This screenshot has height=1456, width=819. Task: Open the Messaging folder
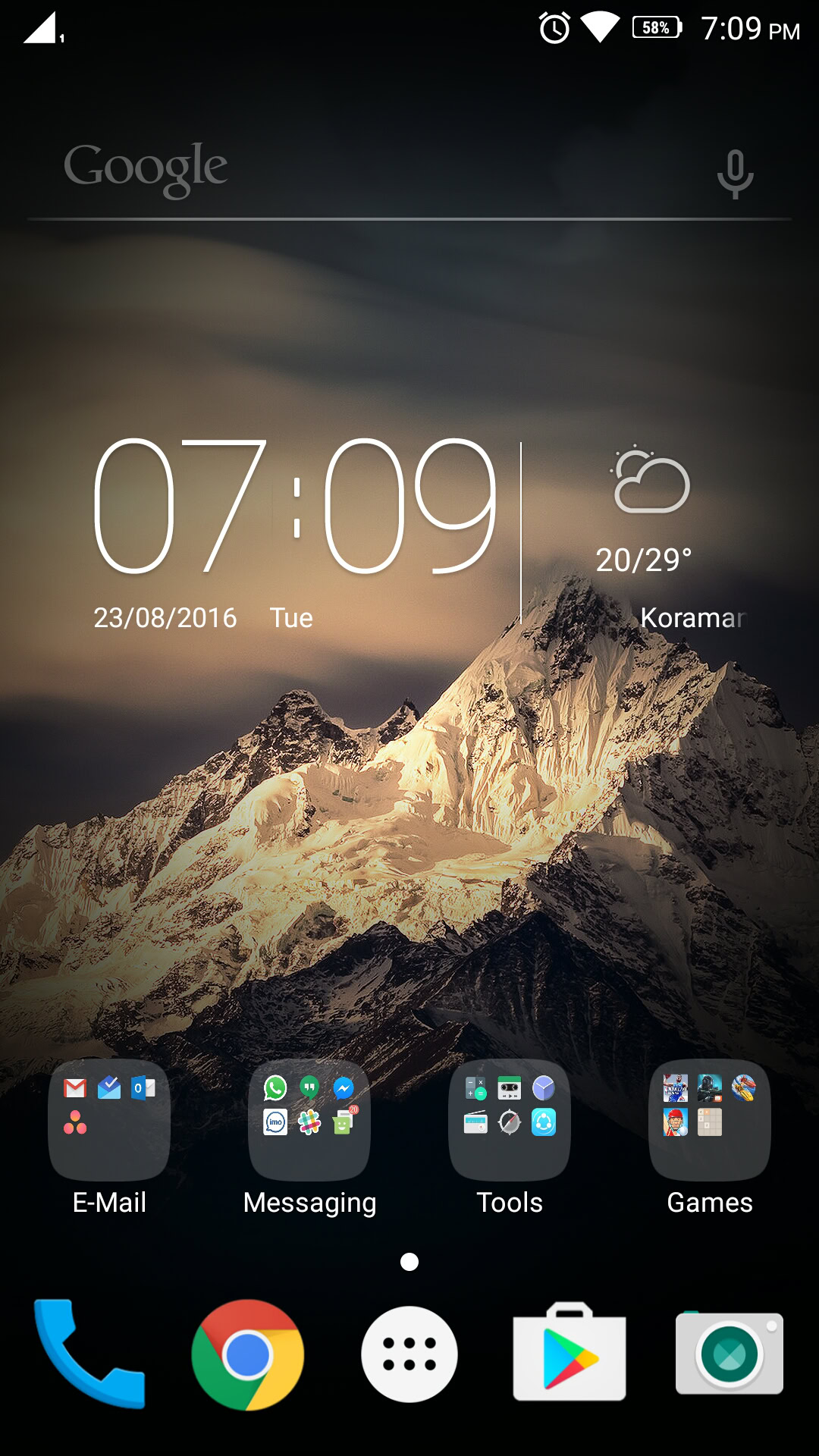click(x=309, y=1119)
